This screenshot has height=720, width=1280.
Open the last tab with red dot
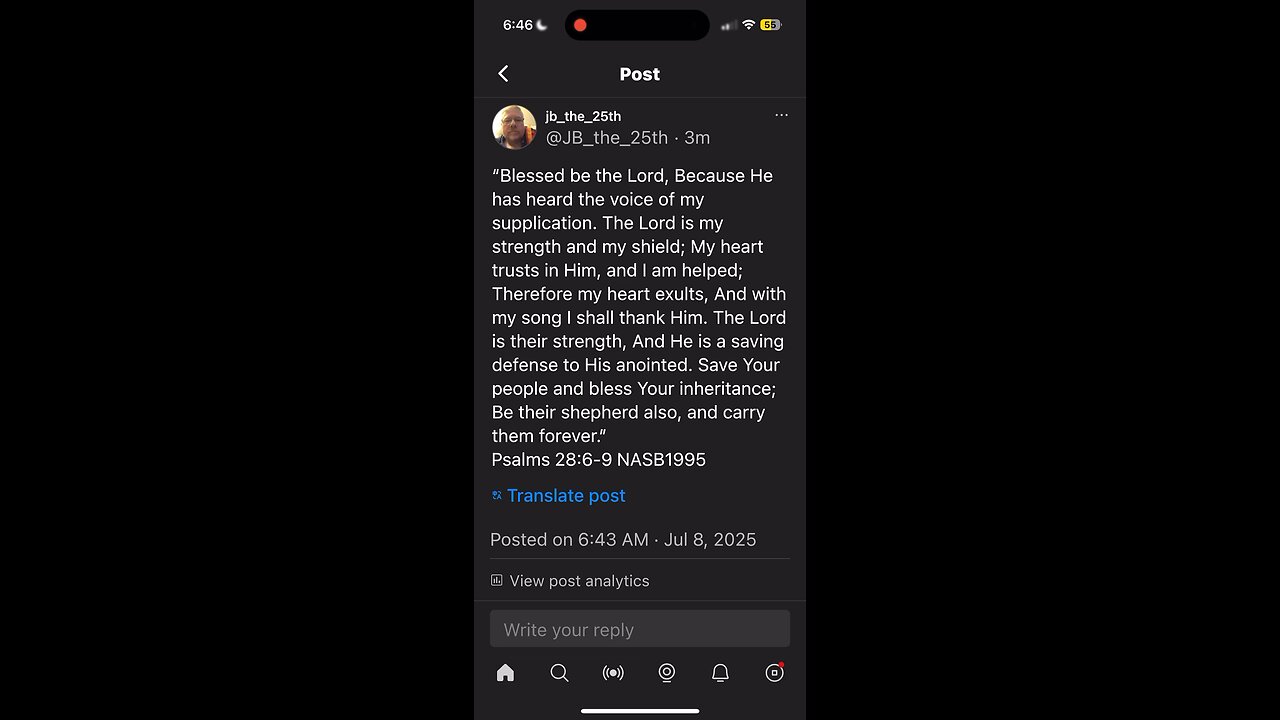(774, 673)
